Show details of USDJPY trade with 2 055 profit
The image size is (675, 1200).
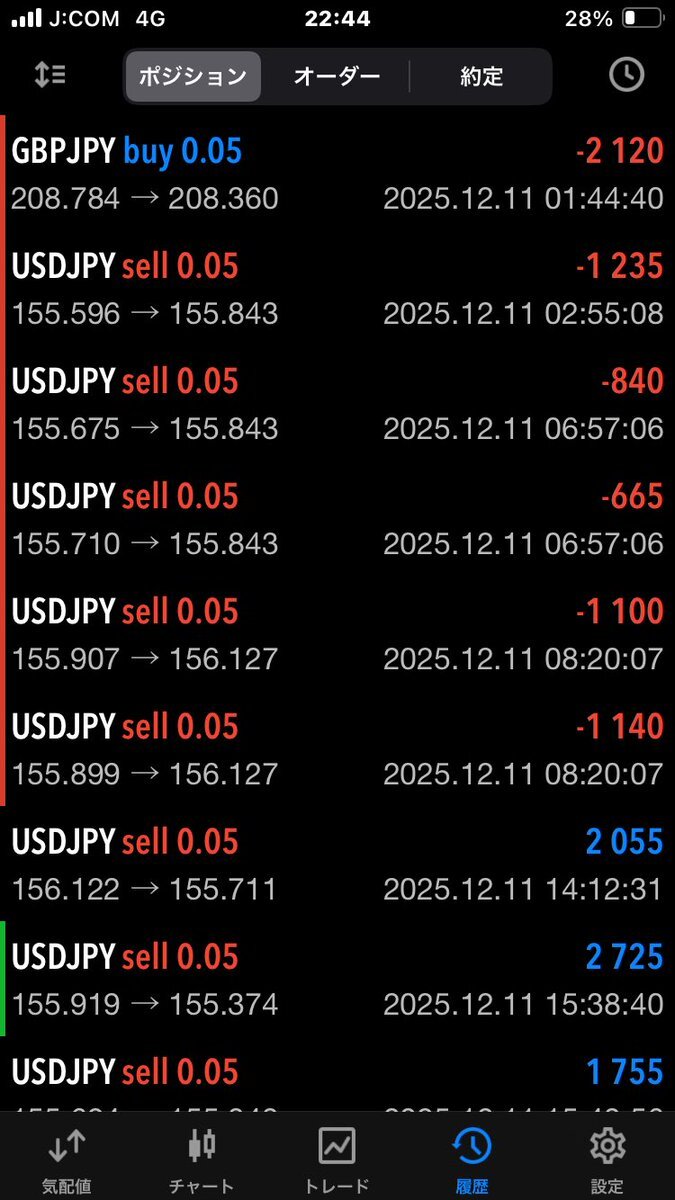[x=337, y=864]
